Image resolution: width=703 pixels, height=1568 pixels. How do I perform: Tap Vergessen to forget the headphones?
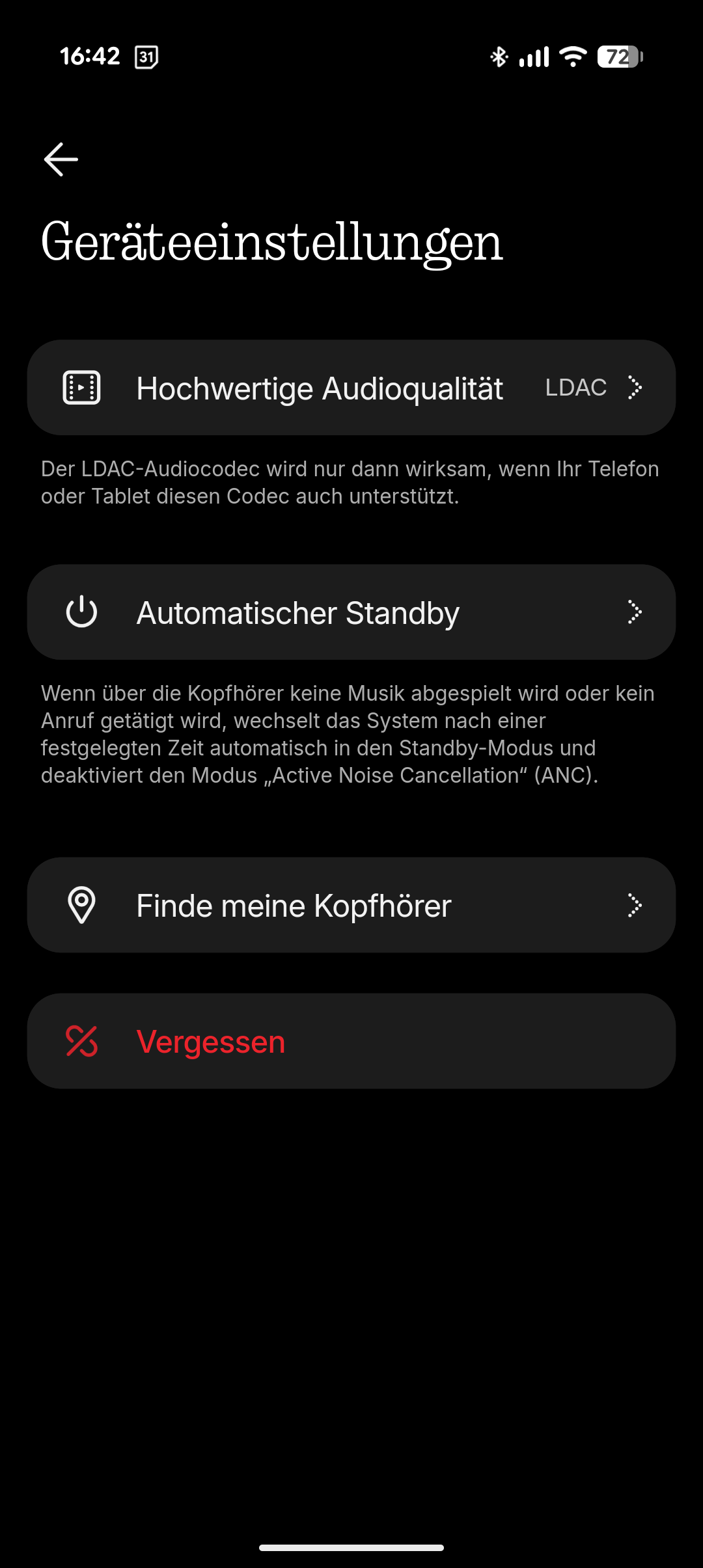click(351, 1041)
